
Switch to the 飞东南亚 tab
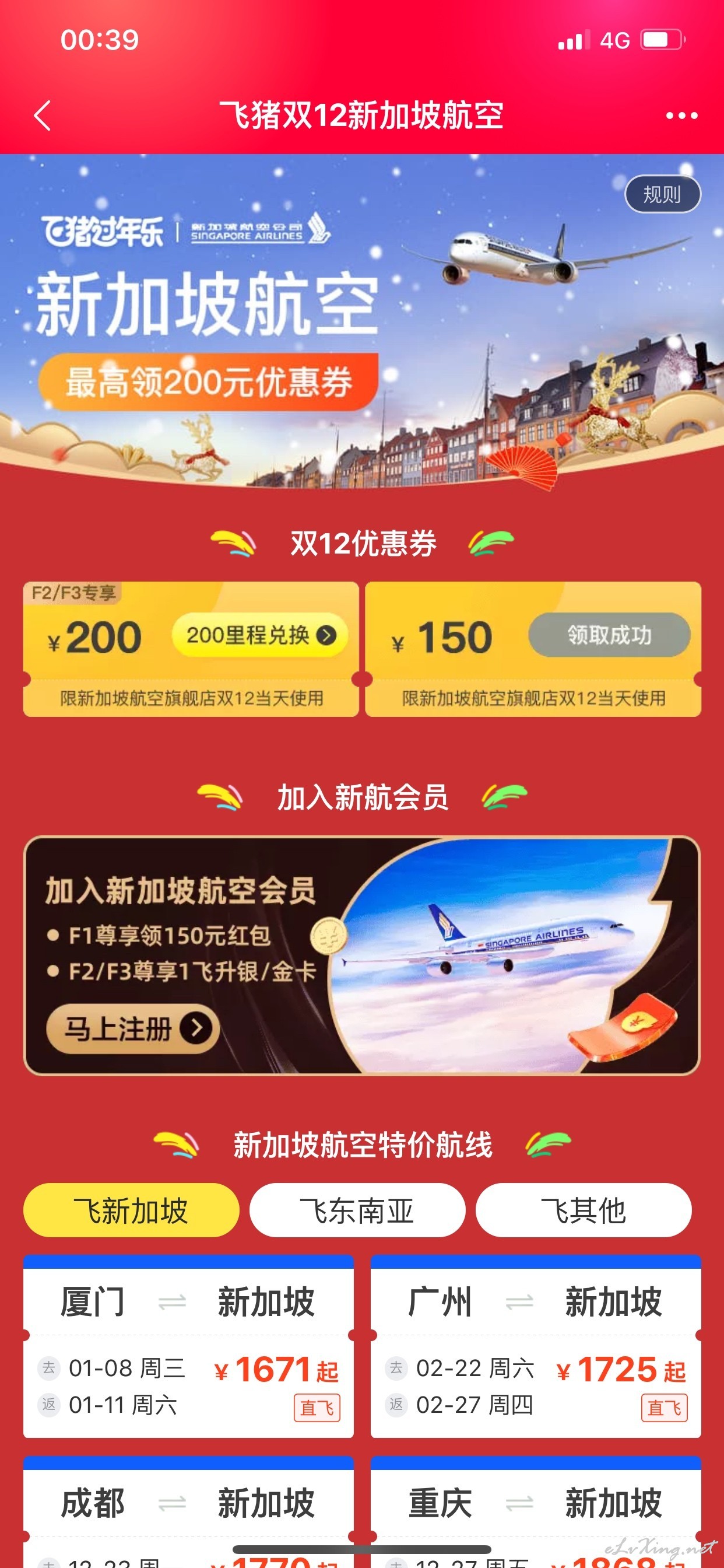pos(357,1210)
